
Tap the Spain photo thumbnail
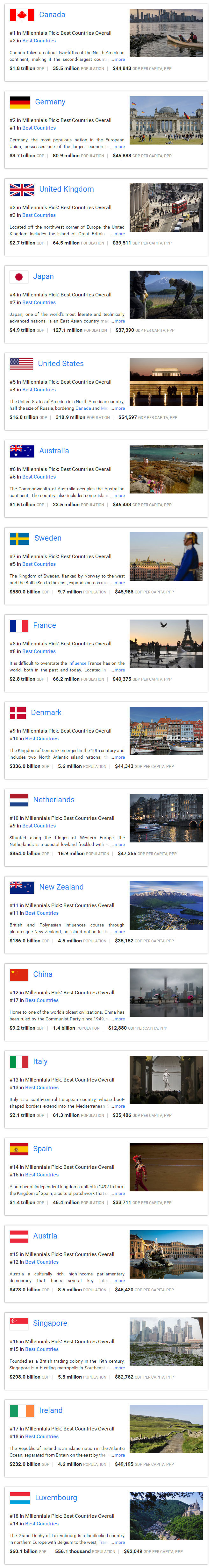click(x=166, y=1167)
